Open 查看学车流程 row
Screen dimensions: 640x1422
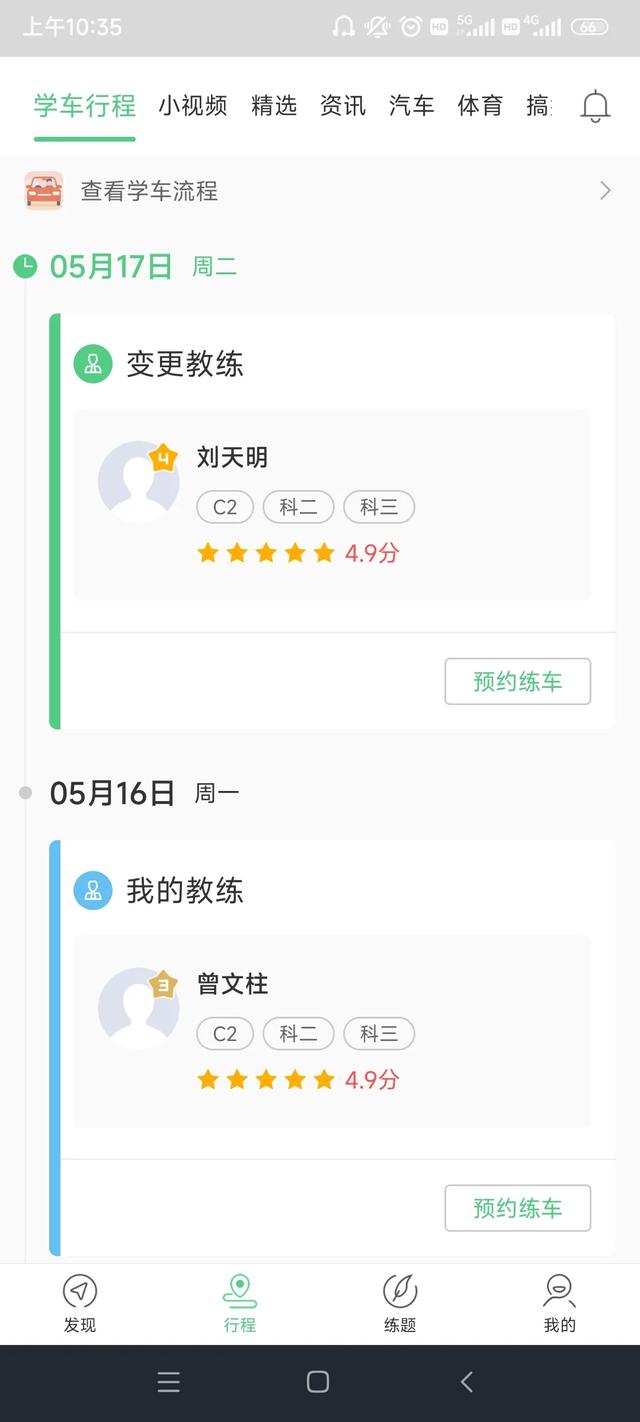point(320,191)
